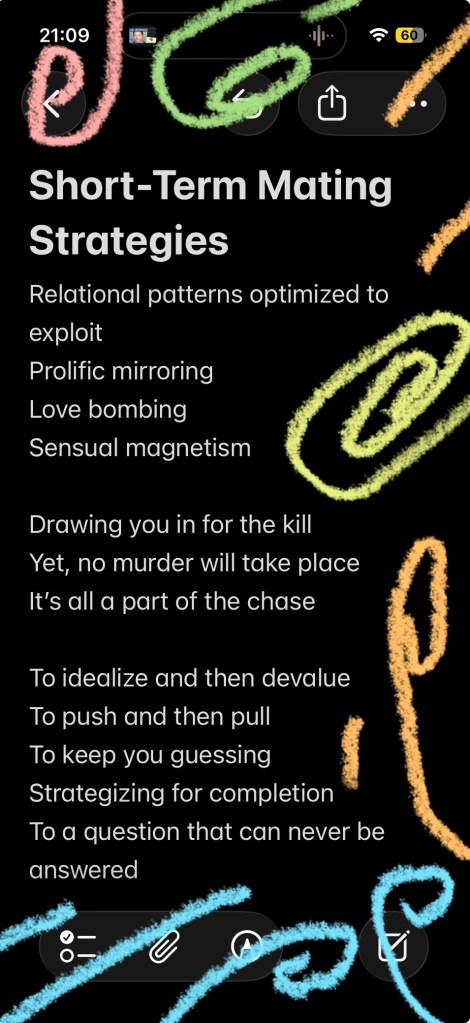470x1023 pixels.
Task: Add an attachment with the paperclip
Action: 164,946
